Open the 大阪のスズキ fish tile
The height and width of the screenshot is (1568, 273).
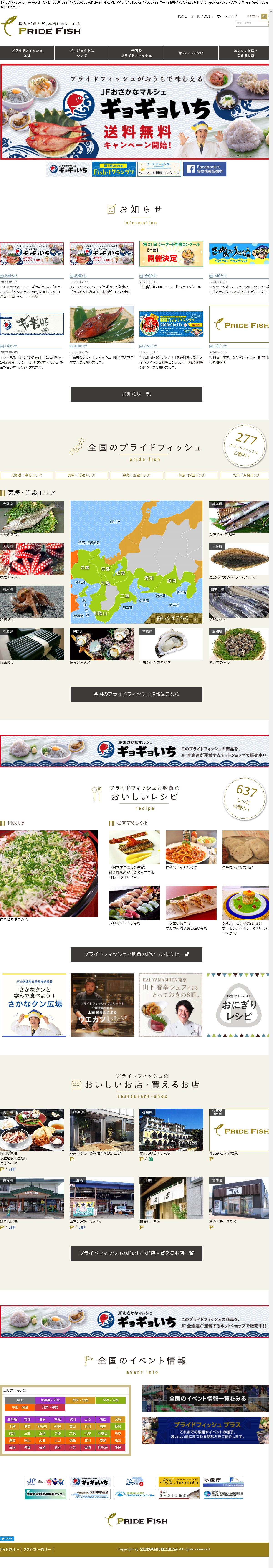pyautogui.click(x=32, y=519)
